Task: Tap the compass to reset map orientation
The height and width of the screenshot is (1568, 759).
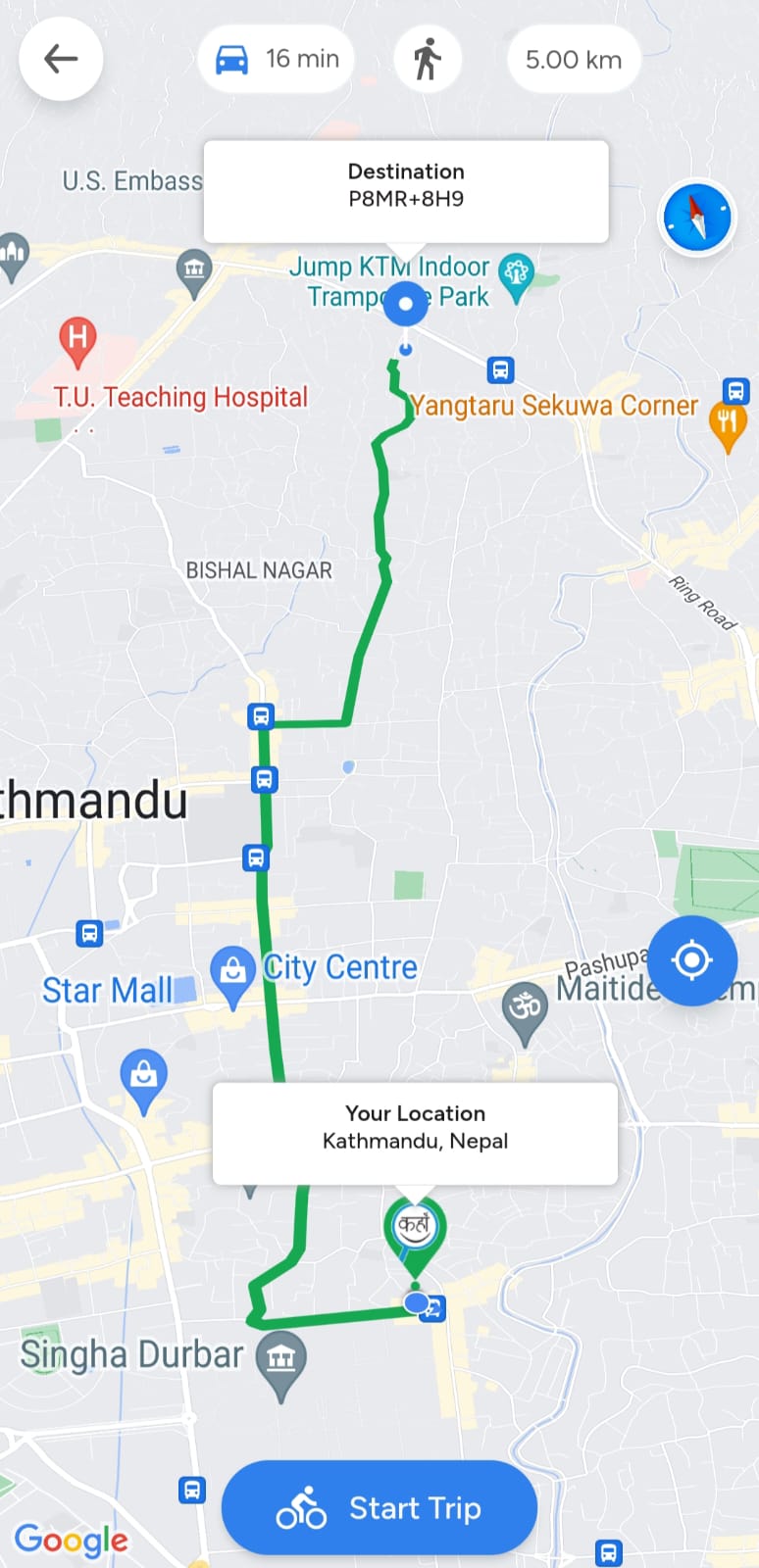Action: point(696,218)
